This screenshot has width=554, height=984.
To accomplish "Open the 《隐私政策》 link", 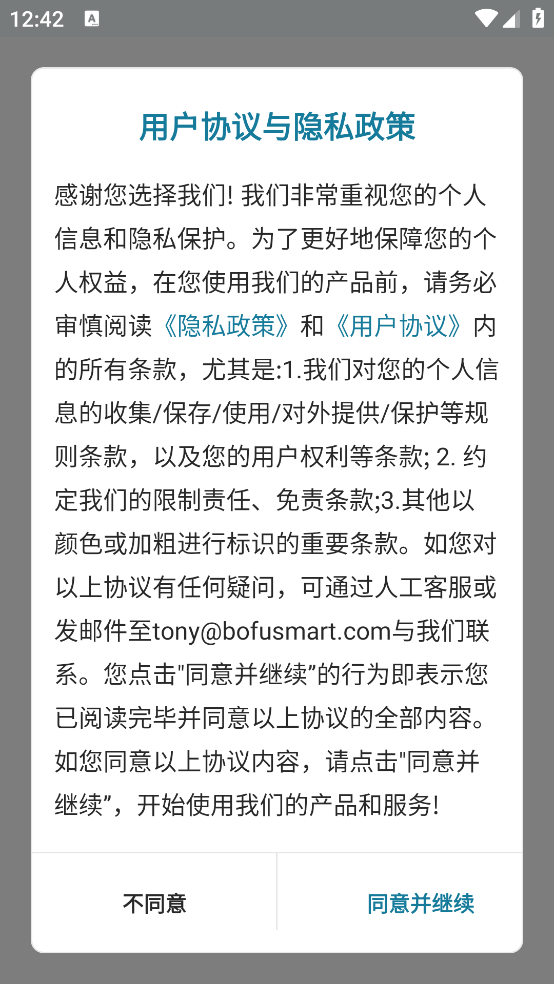I will tap(226, 326).
